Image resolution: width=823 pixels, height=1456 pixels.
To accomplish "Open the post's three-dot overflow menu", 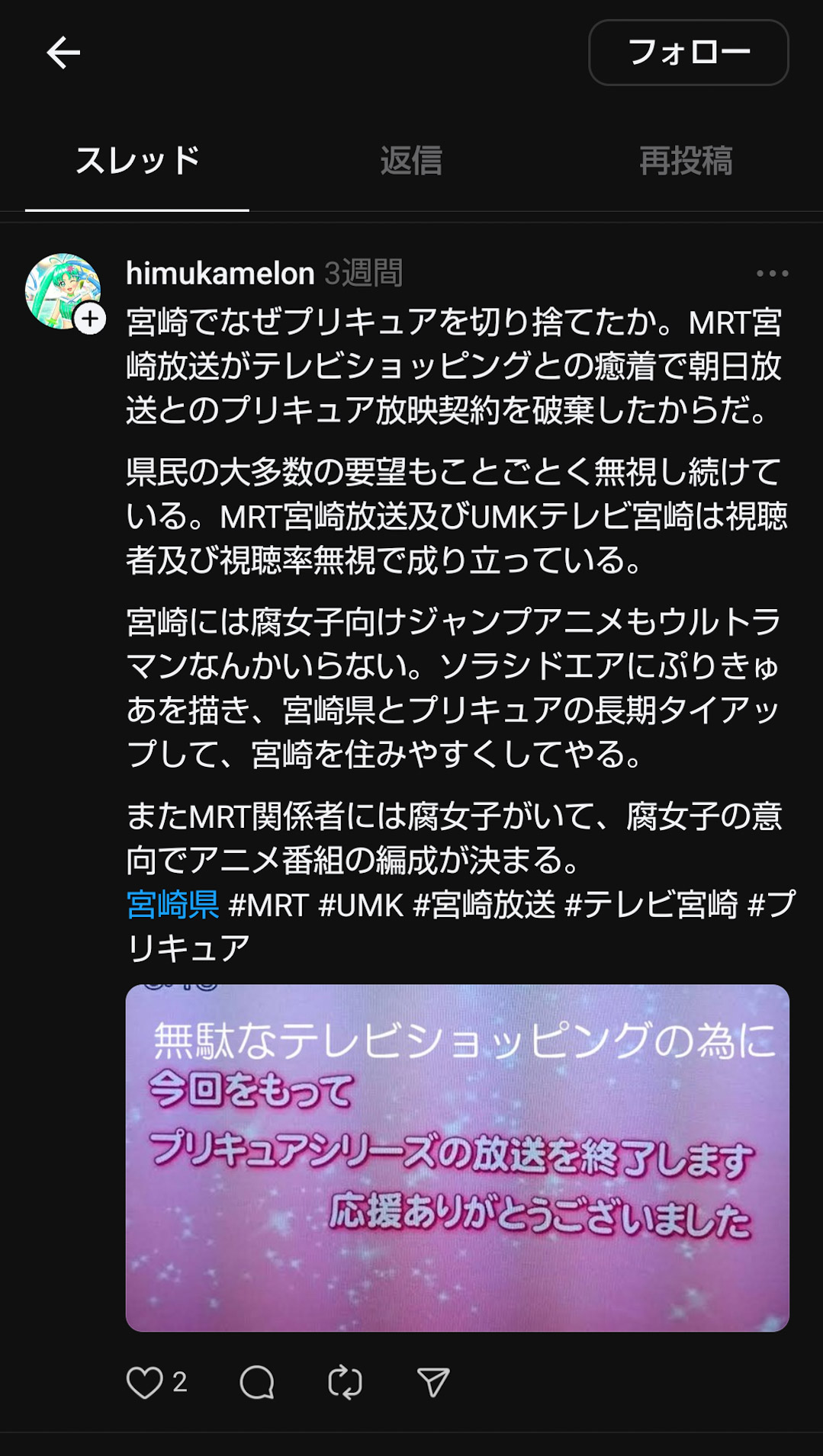I will 772,273.
